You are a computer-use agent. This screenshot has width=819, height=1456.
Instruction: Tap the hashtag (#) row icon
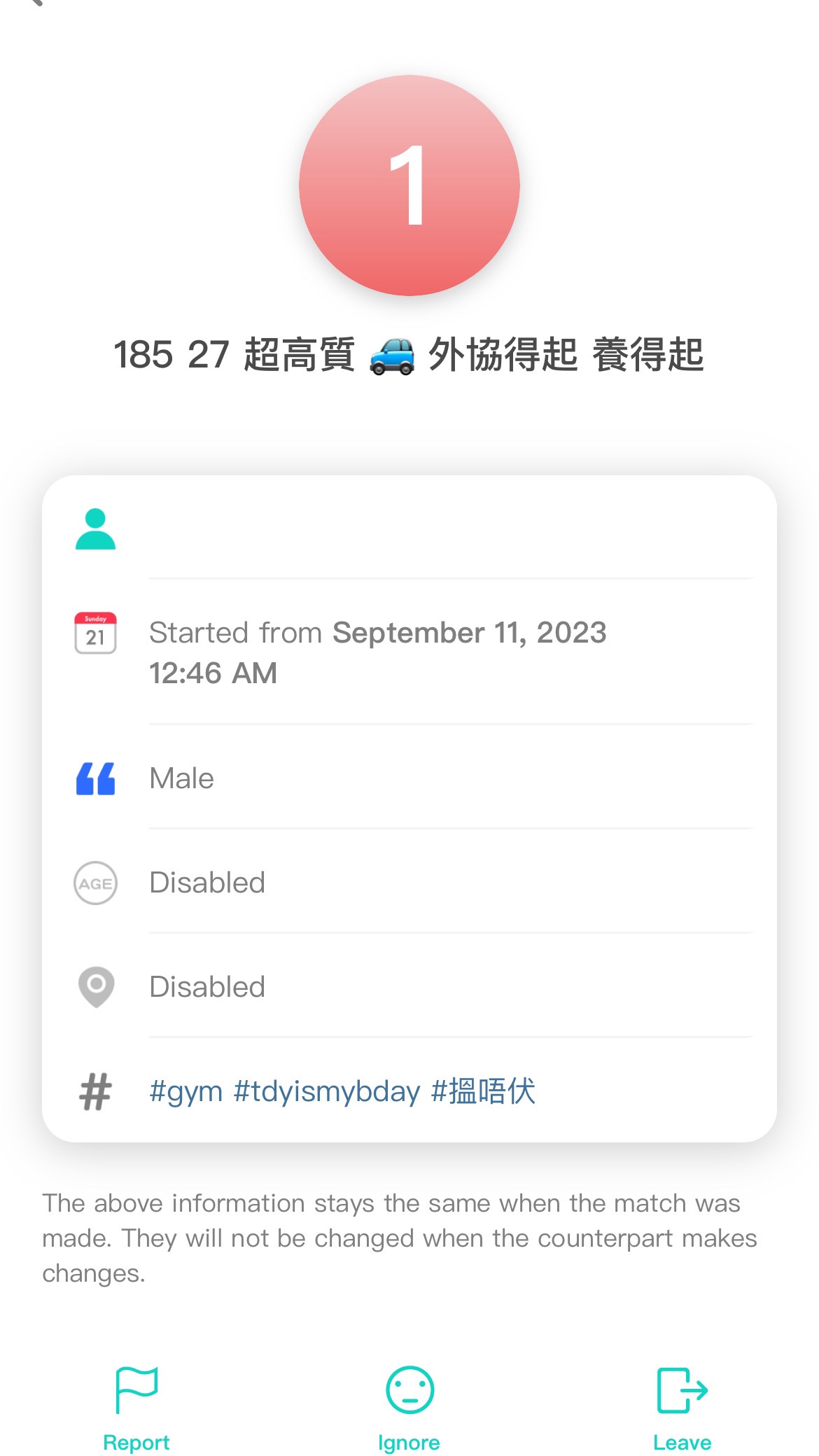click(x=95, y=1091)
